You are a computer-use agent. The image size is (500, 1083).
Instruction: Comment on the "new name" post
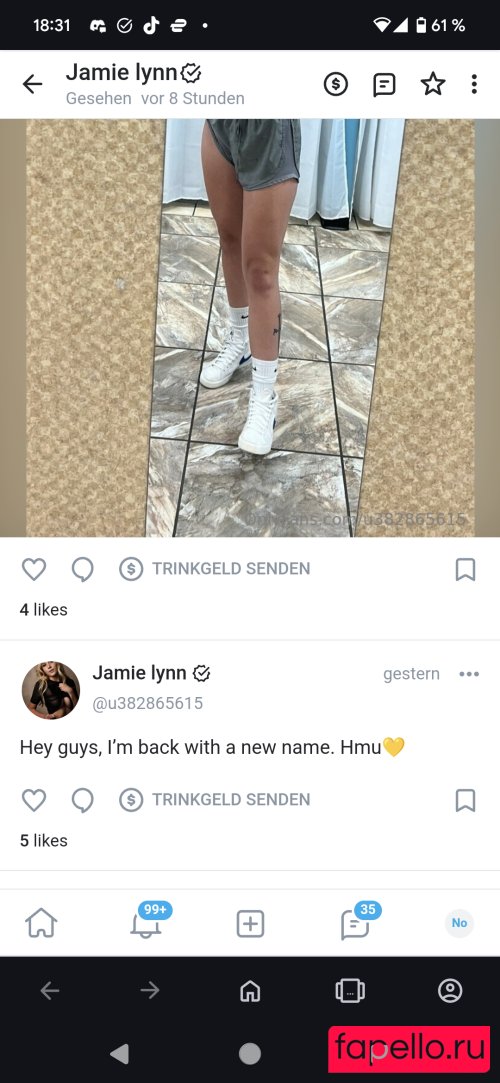coord(82,800)
